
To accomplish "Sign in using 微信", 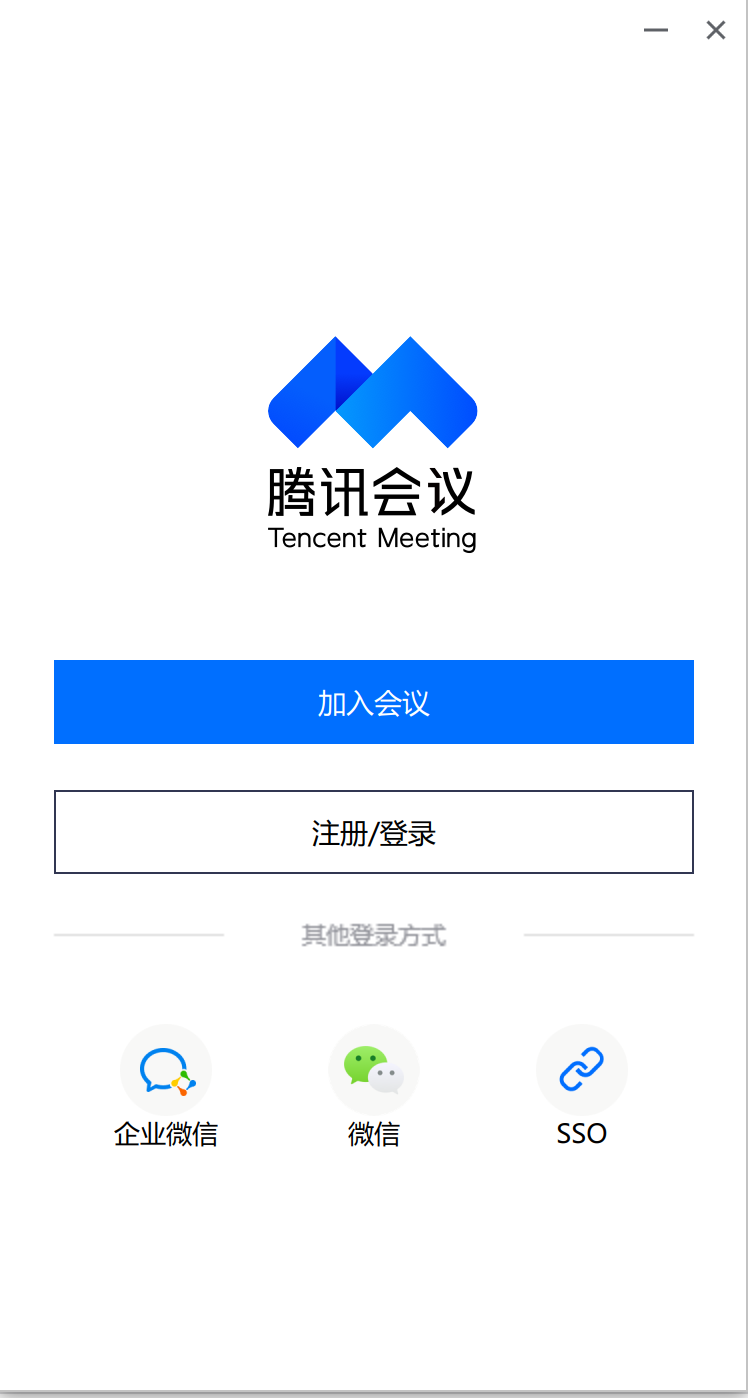I will point(373,1071).
